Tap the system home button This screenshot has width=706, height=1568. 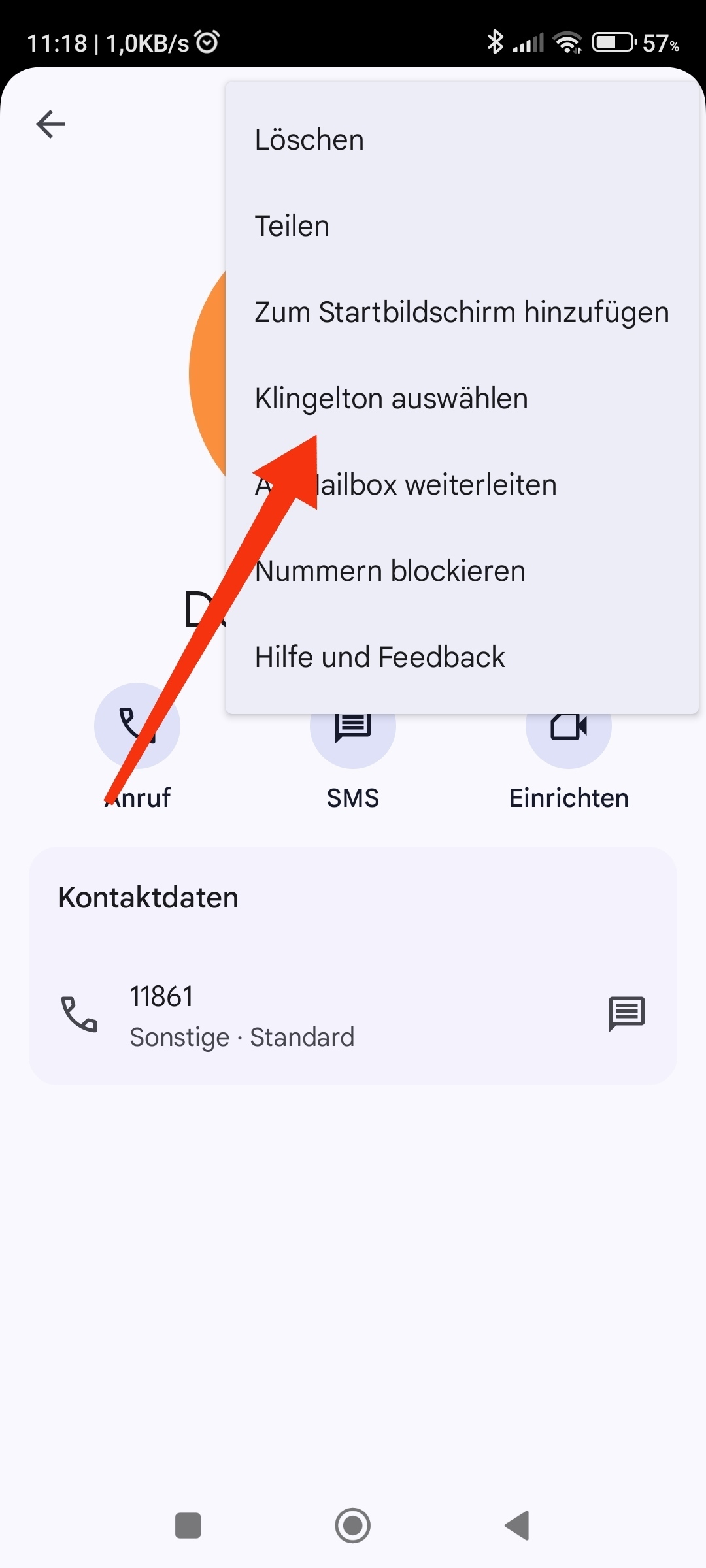[352, 1526]
